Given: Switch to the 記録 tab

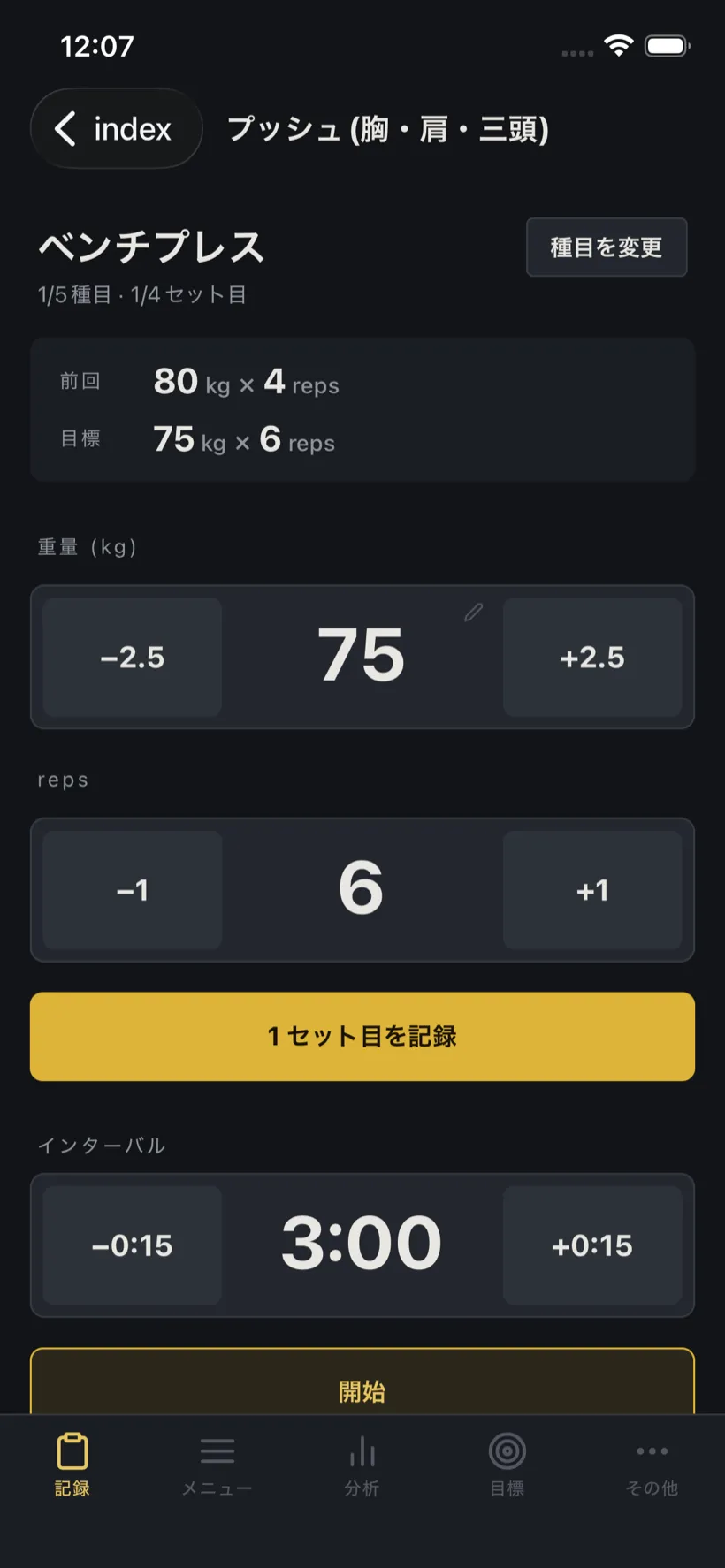Looking at the screenshot, I should (x=72, y=1465).
